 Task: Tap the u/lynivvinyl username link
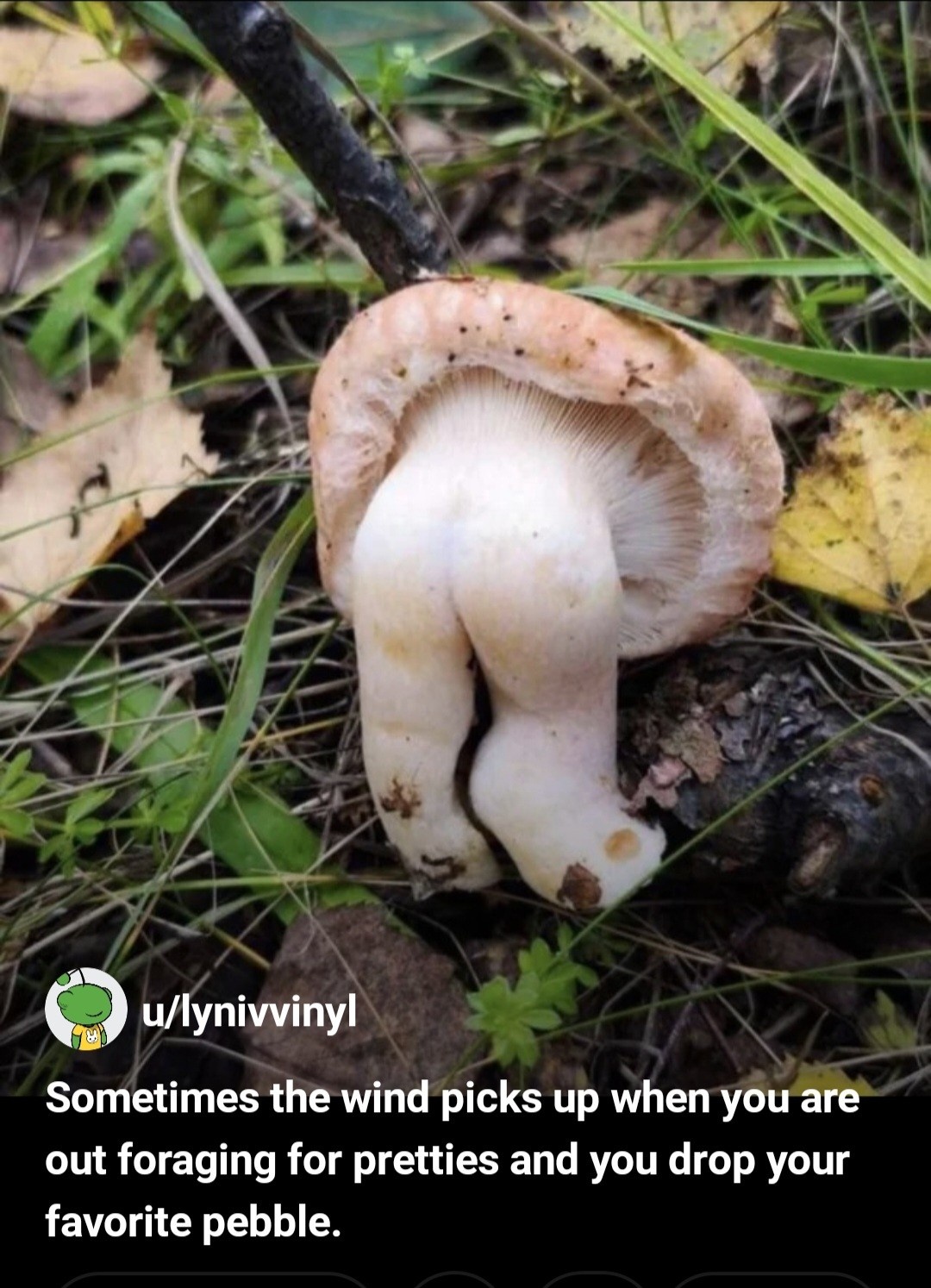click(248, 1011)
